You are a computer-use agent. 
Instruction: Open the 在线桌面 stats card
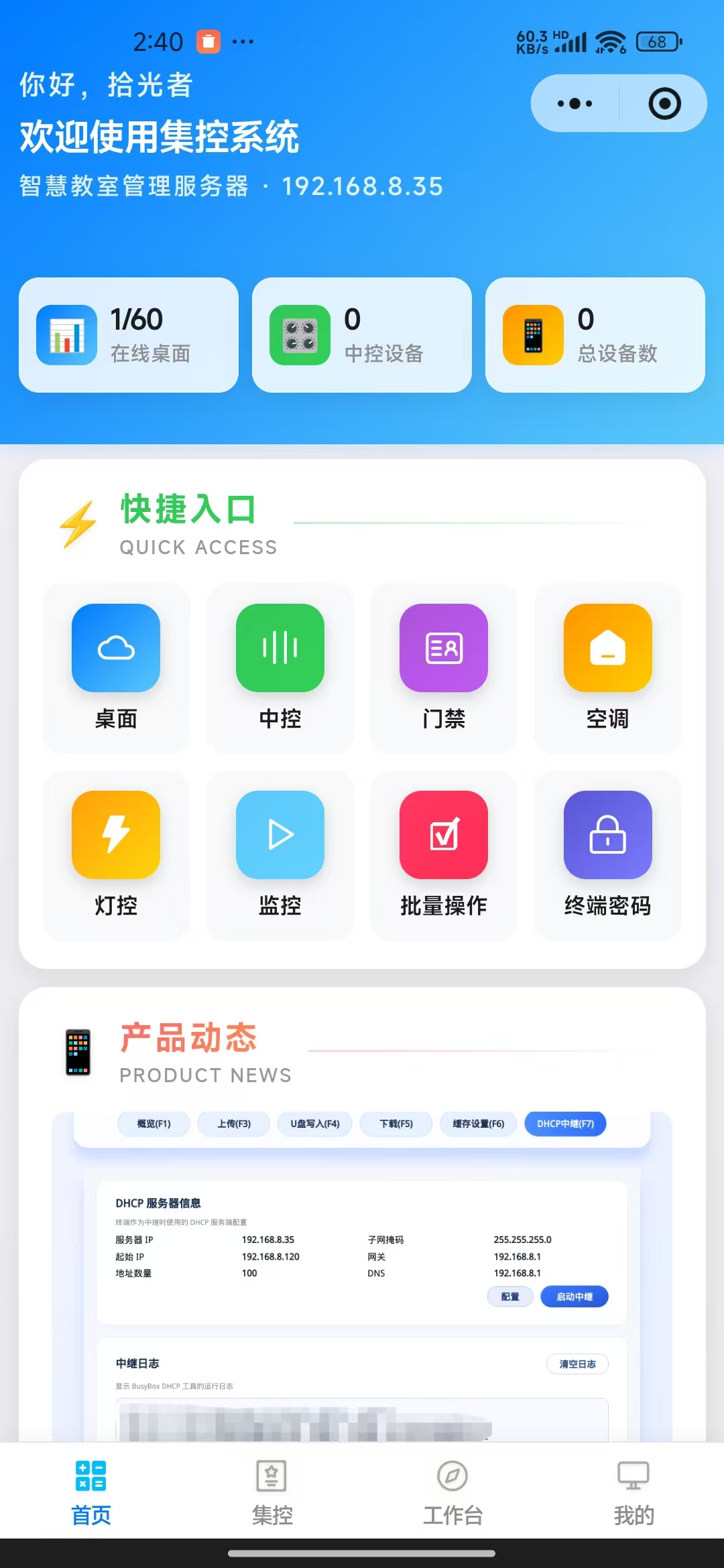129,335
